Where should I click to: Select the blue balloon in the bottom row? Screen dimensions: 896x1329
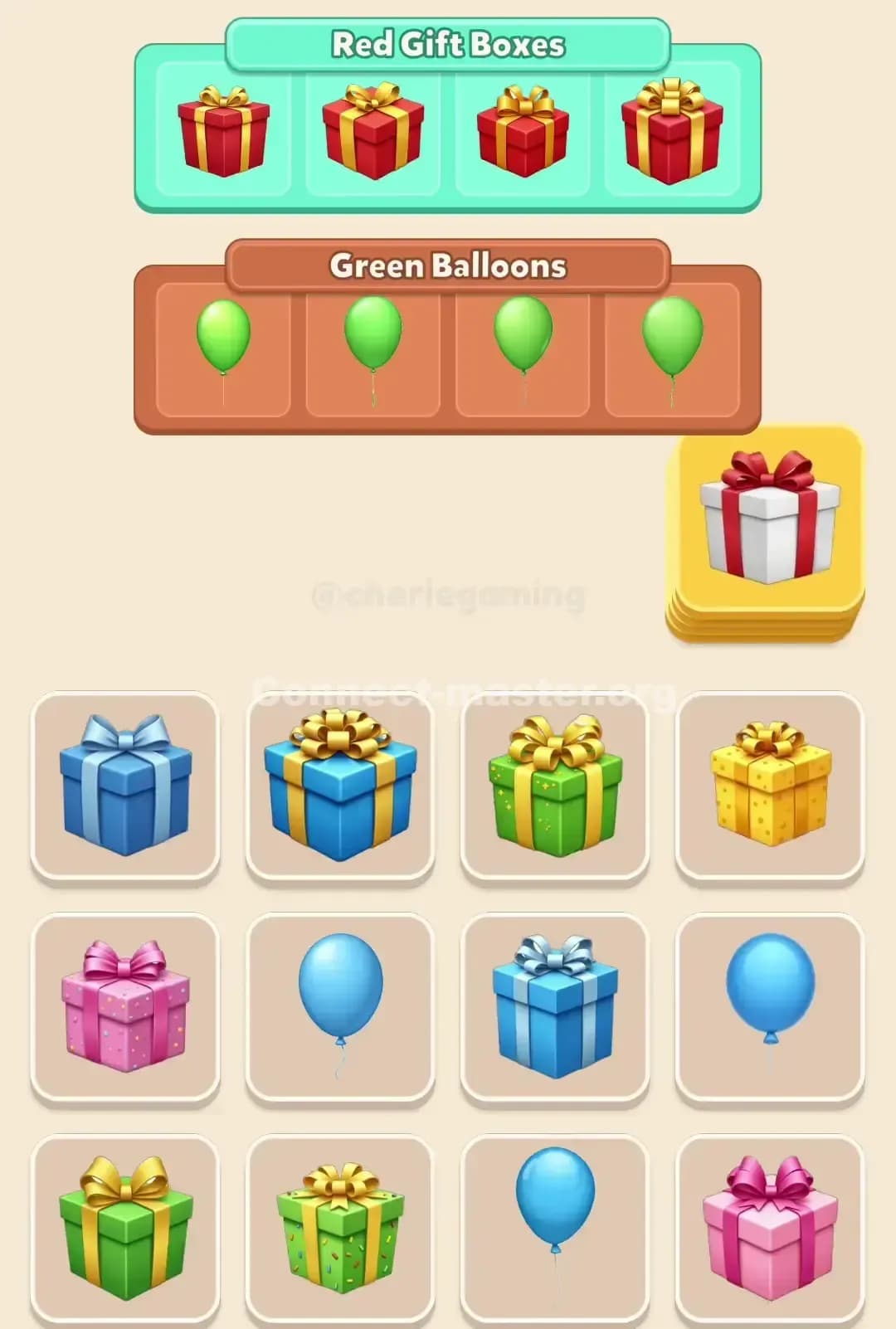pos(553,1219)
